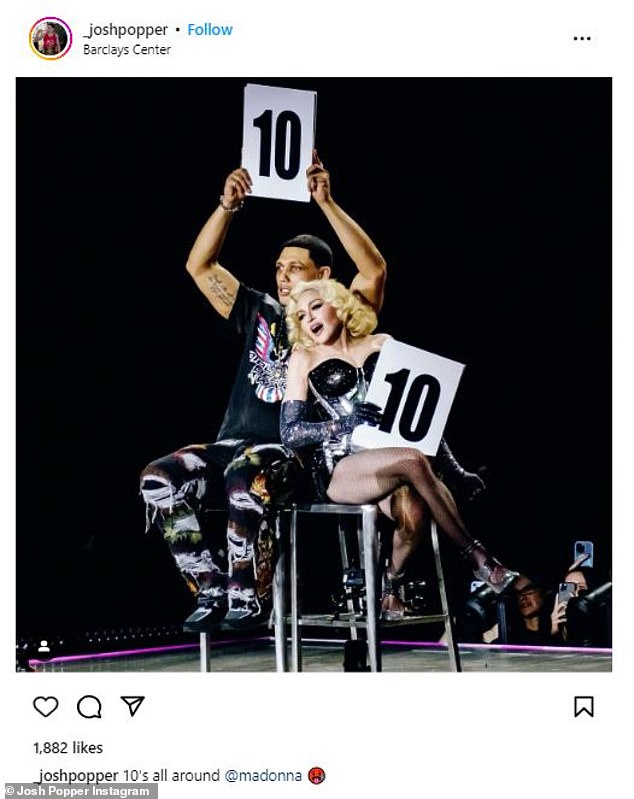The width and height of the screenshot is (634, 799).
Task: Like this post with the heart
Action: [46, 707]
